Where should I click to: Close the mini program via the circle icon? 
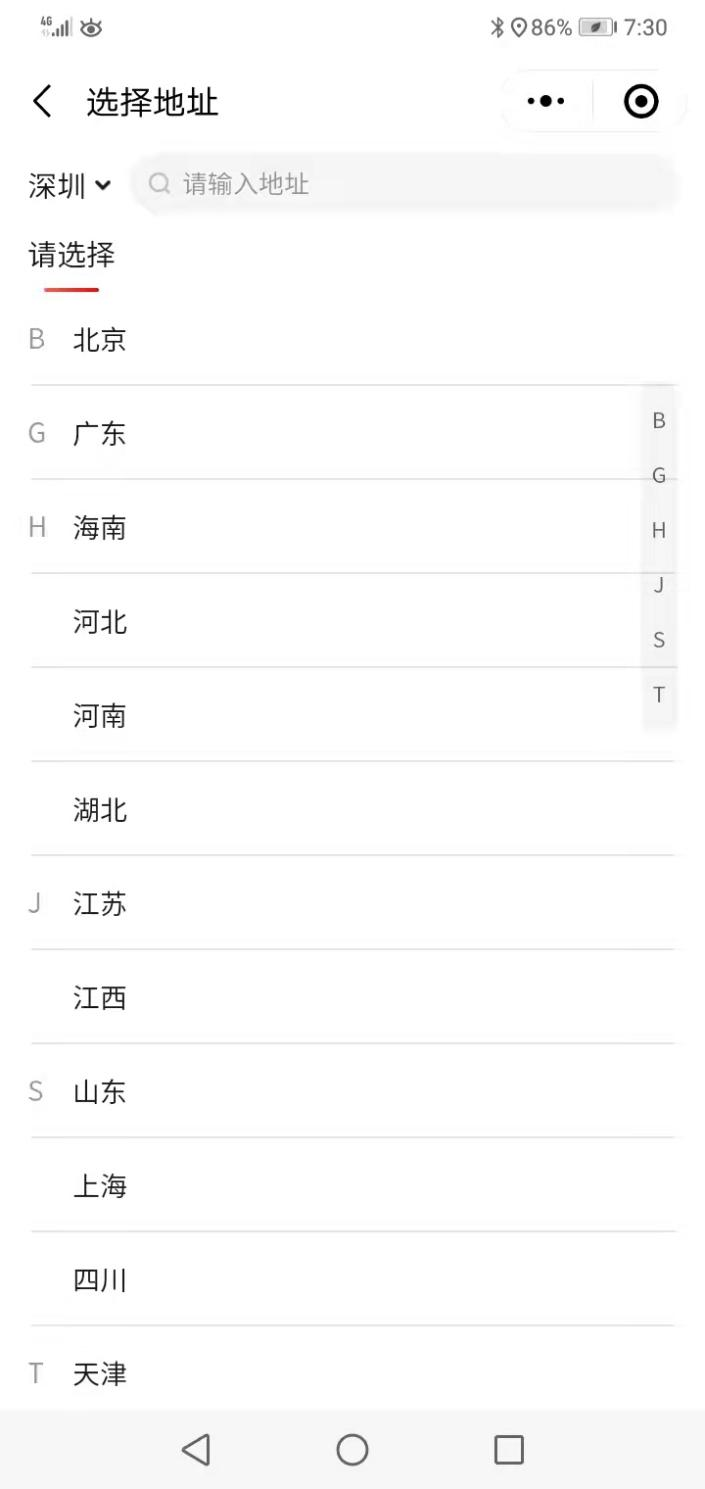[641, 102]
